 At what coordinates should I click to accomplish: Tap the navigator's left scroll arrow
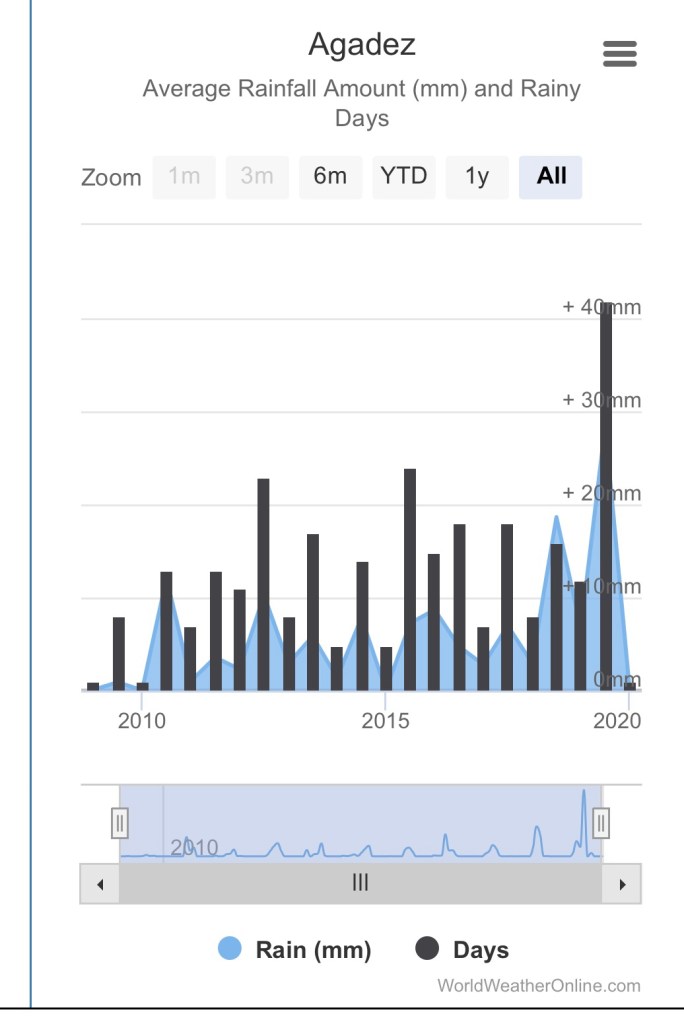[99, 884]
